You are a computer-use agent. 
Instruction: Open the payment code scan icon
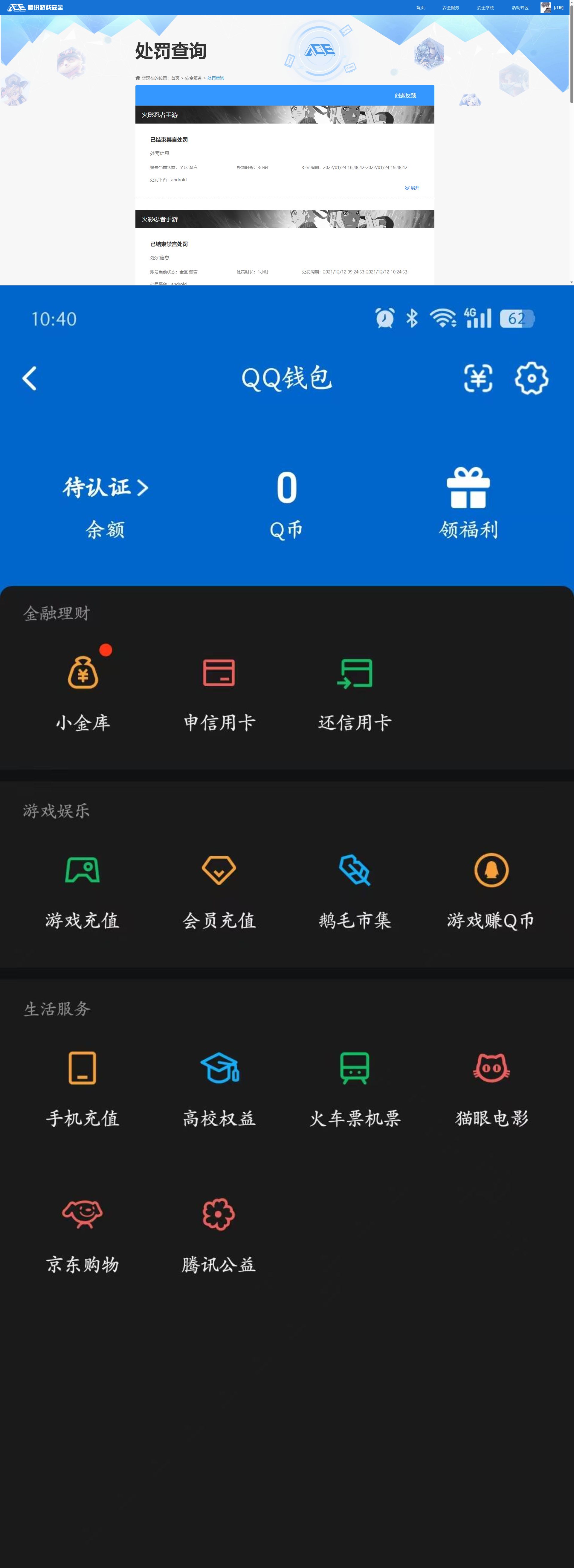coord(478,378)
